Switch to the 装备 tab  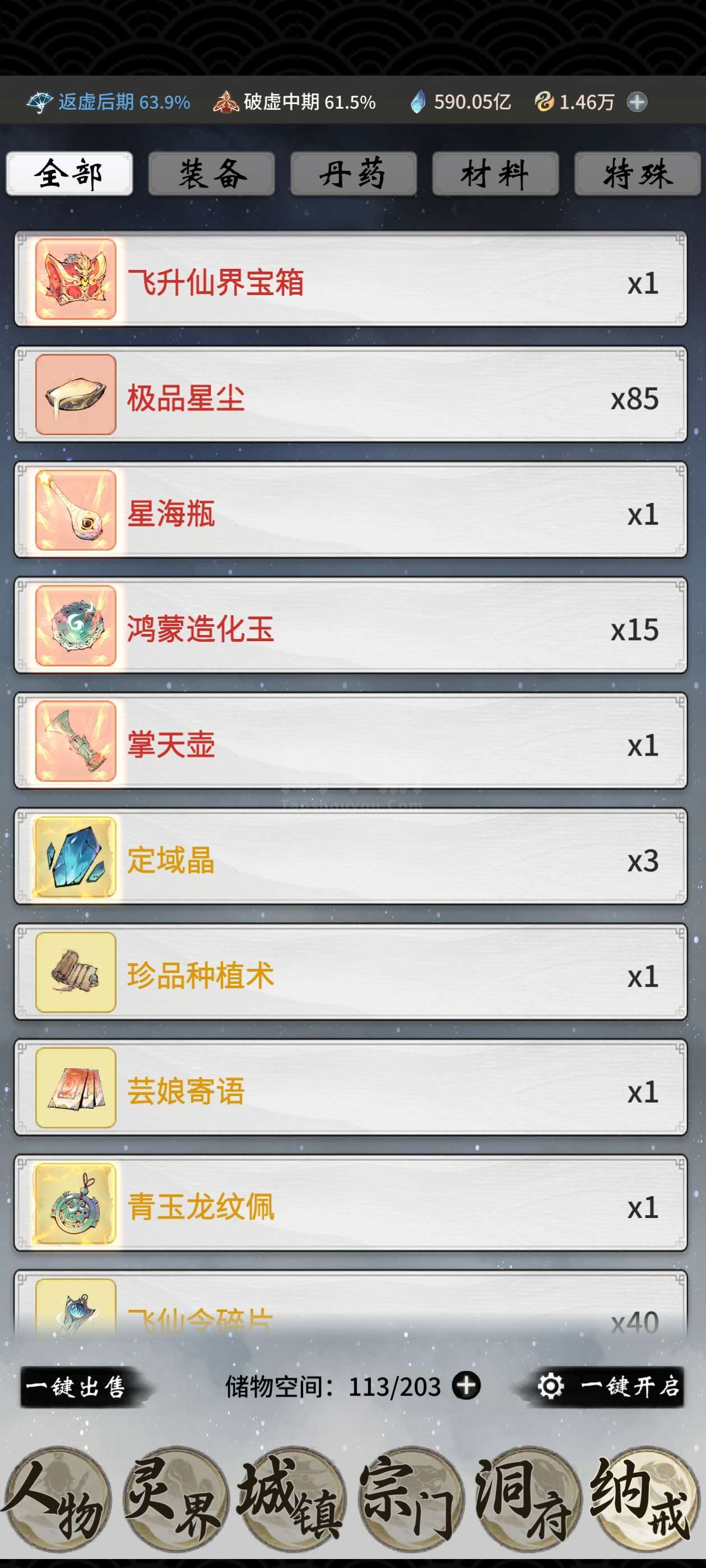(211, 174)
